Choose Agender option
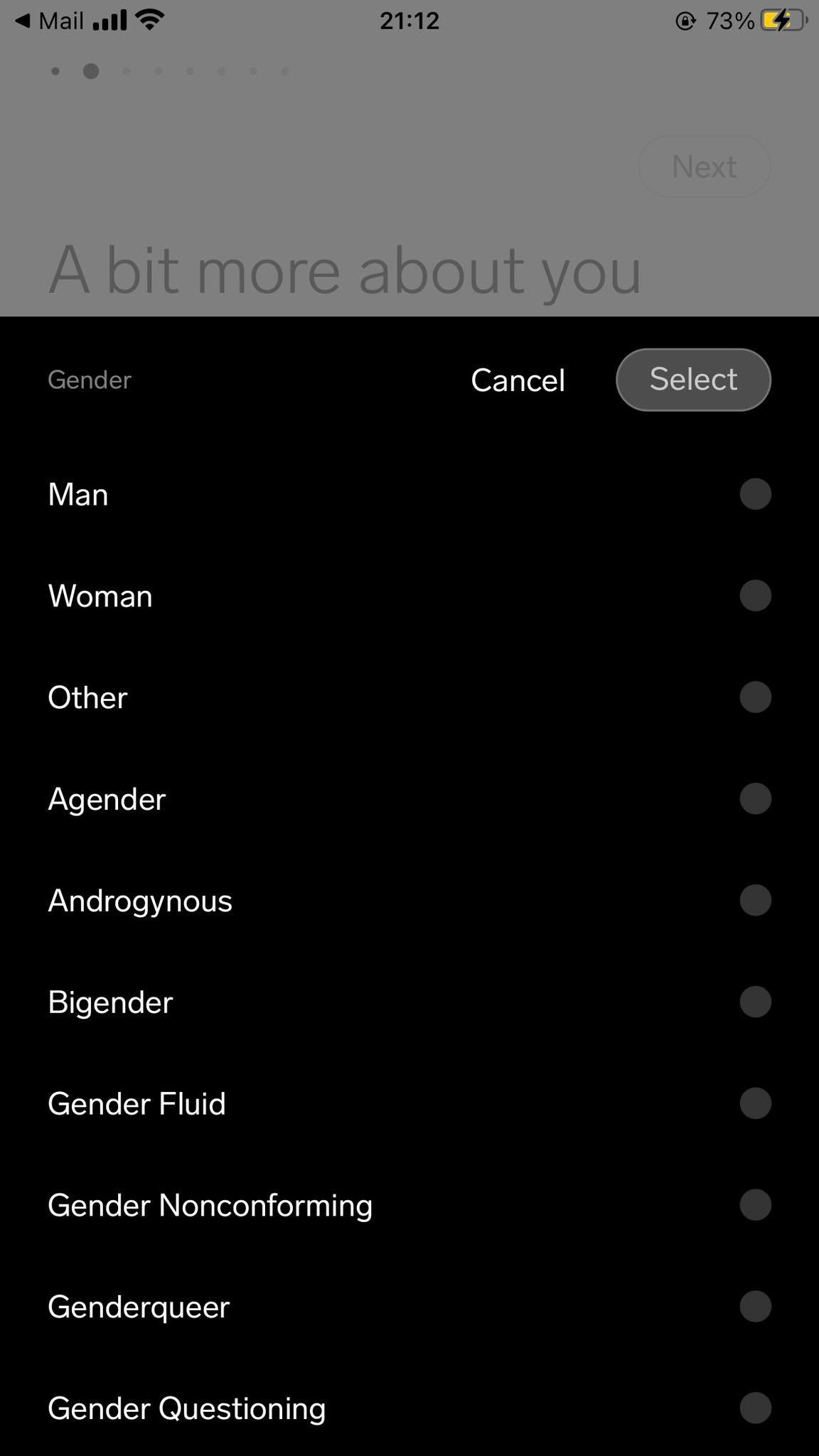Image resolution: width=819 pixels, height=1456 pixels. pos(755,799)
